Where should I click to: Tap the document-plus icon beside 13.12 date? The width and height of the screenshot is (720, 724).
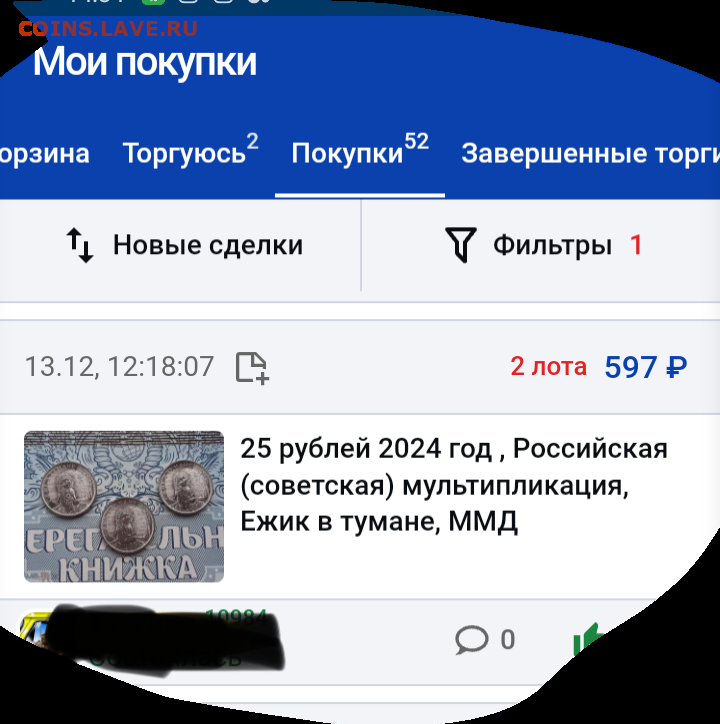(x=252, y=367)
